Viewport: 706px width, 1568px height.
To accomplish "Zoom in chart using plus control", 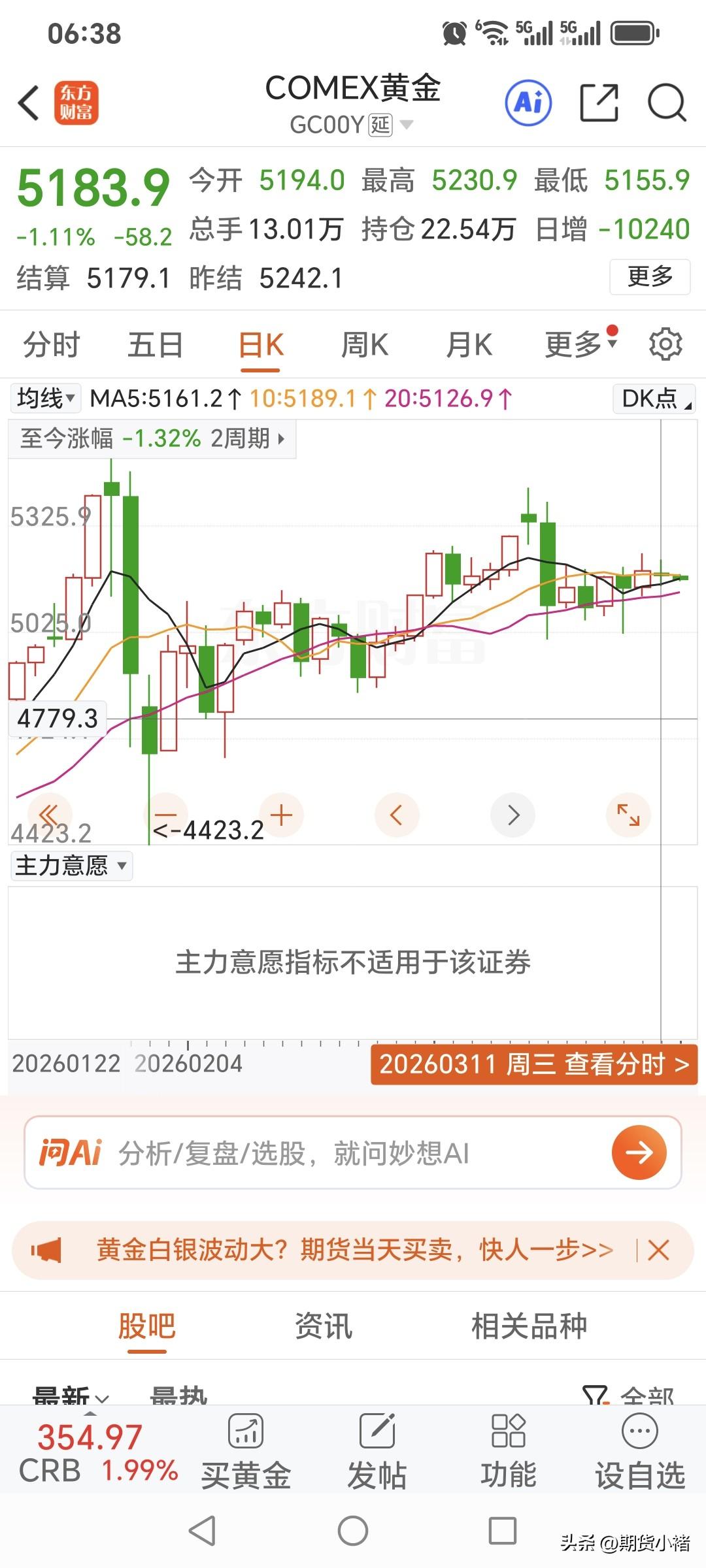I will click(x=280, y=814).
